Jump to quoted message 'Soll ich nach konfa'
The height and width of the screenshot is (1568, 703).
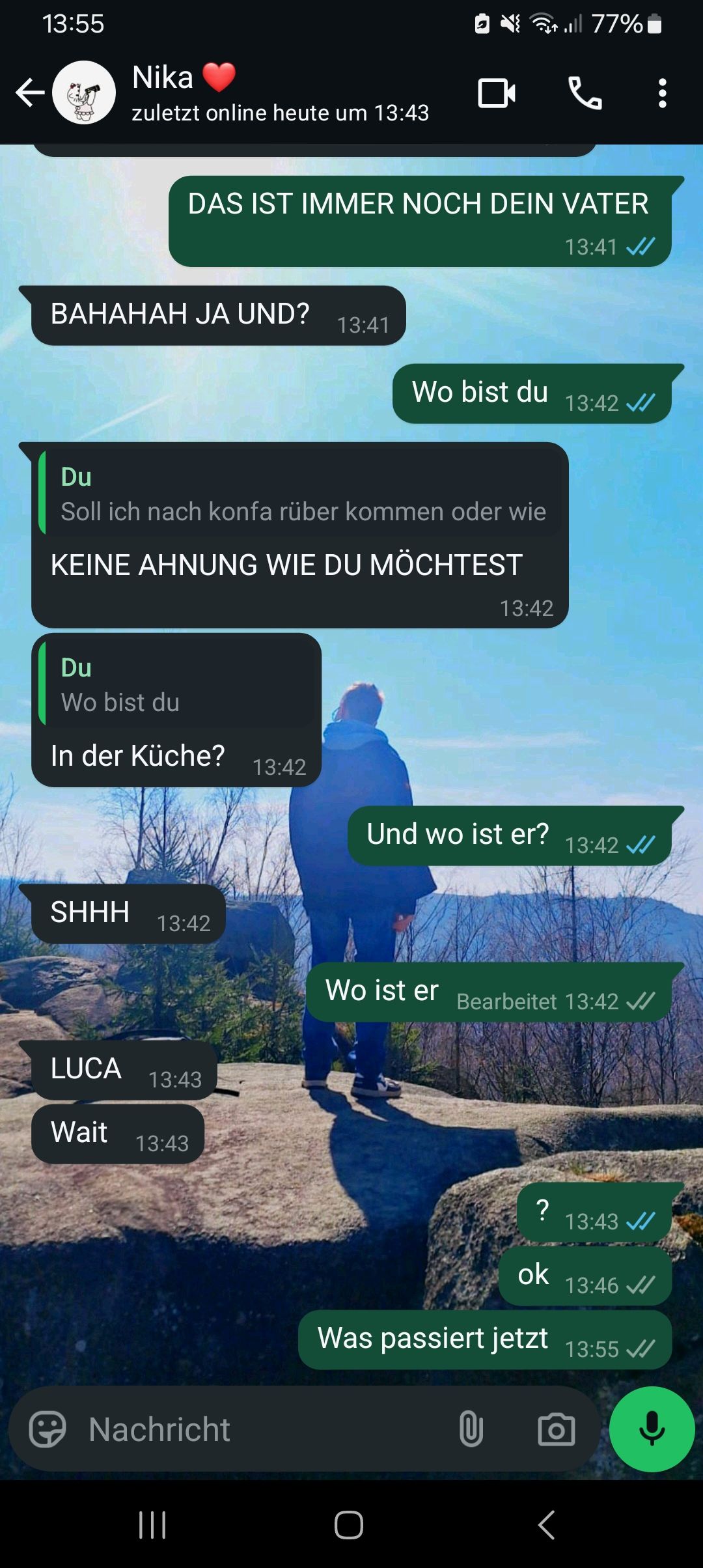[301, 495]
